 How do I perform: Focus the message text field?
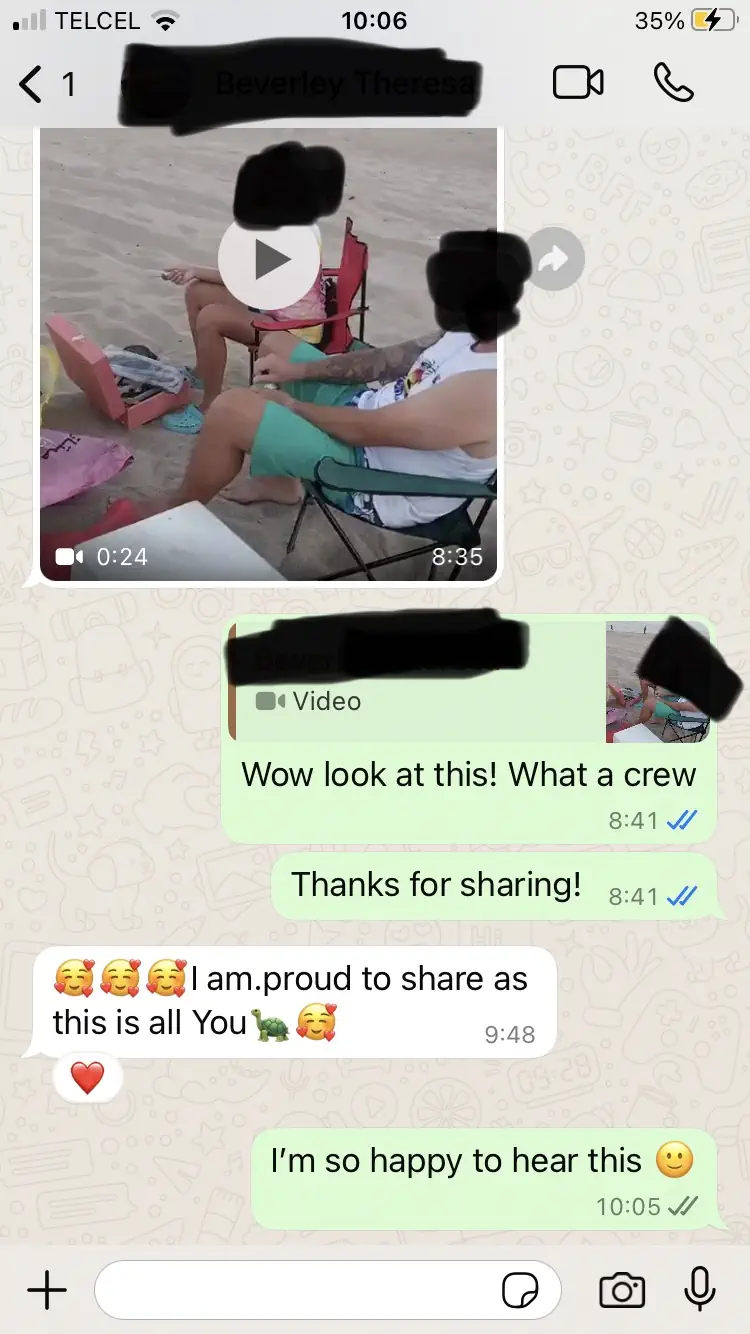300,1290
